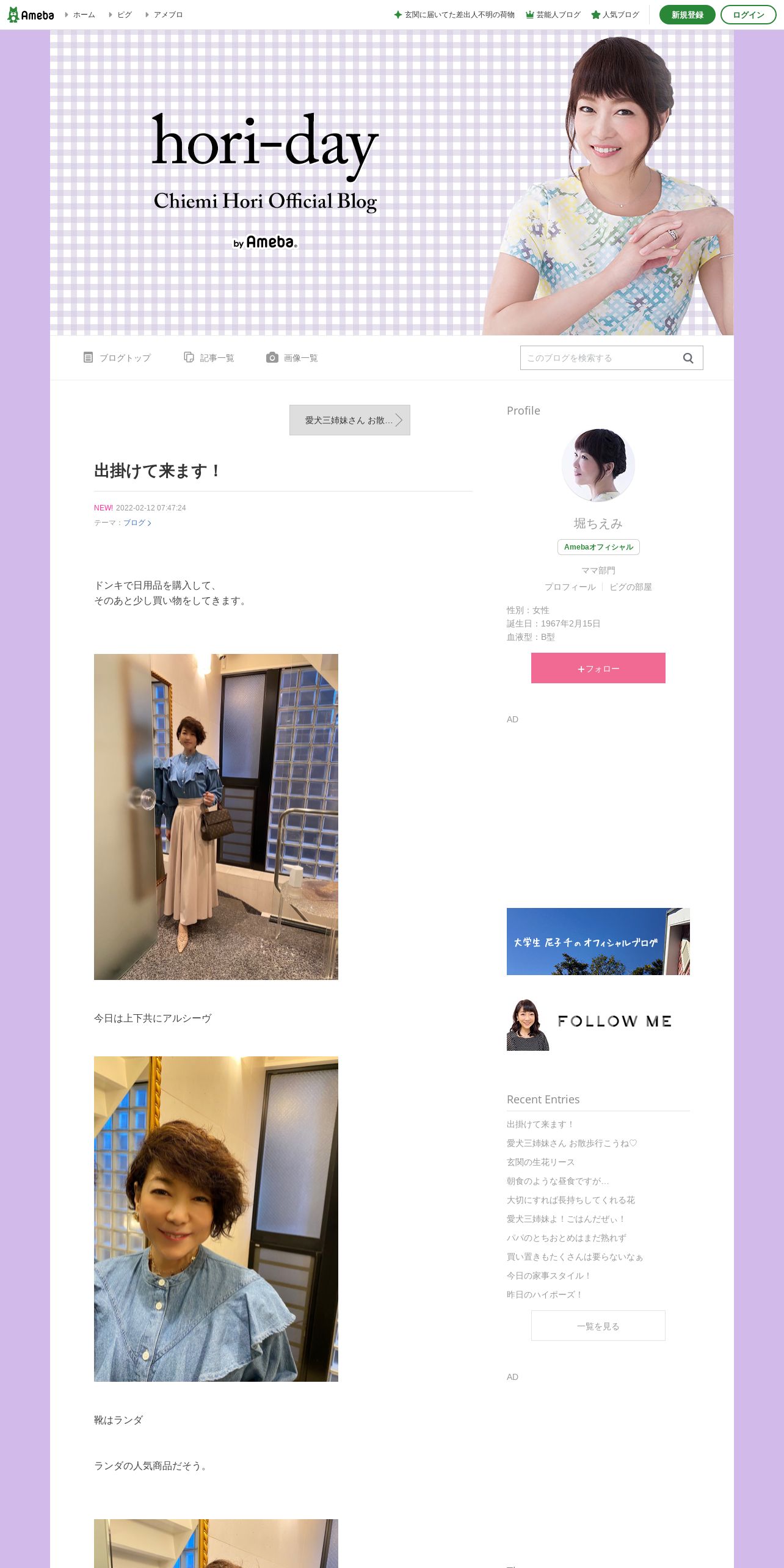Switch to ブログトップ tab
784x1568 pixels.
tap(117, 358)
